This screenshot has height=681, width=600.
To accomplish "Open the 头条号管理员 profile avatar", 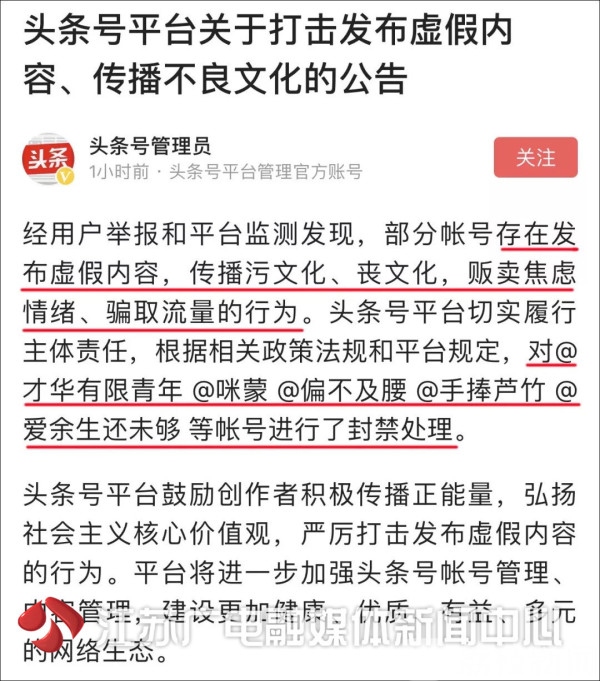I will (x=49, y=160).
